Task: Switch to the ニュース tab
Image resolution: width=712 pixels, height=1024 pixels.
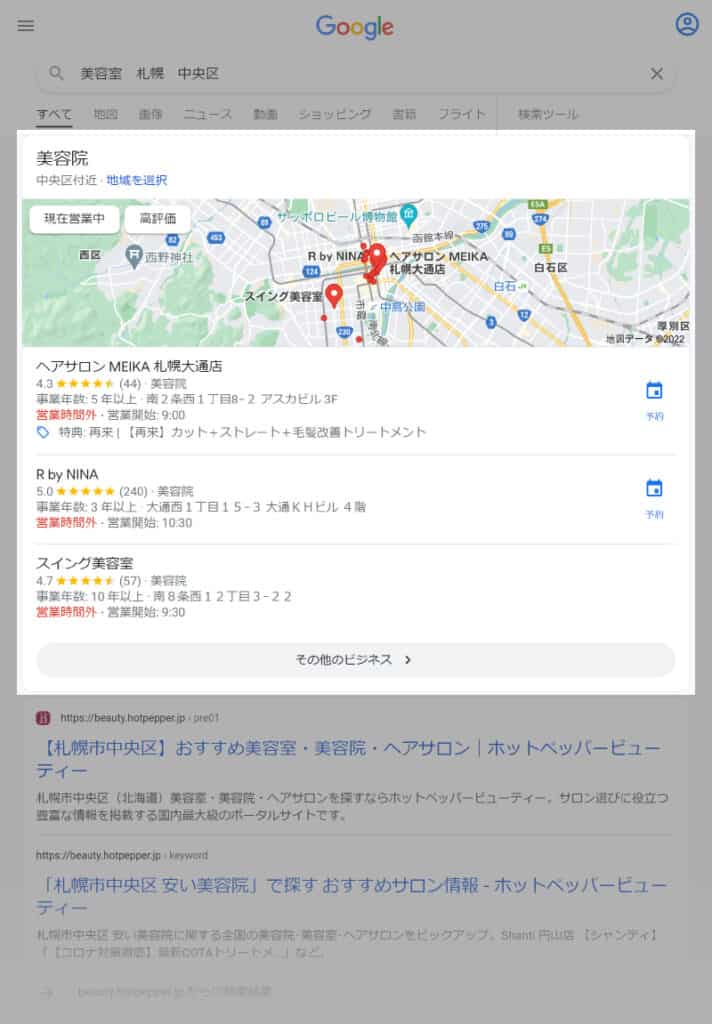Action: tap(208, 115)
